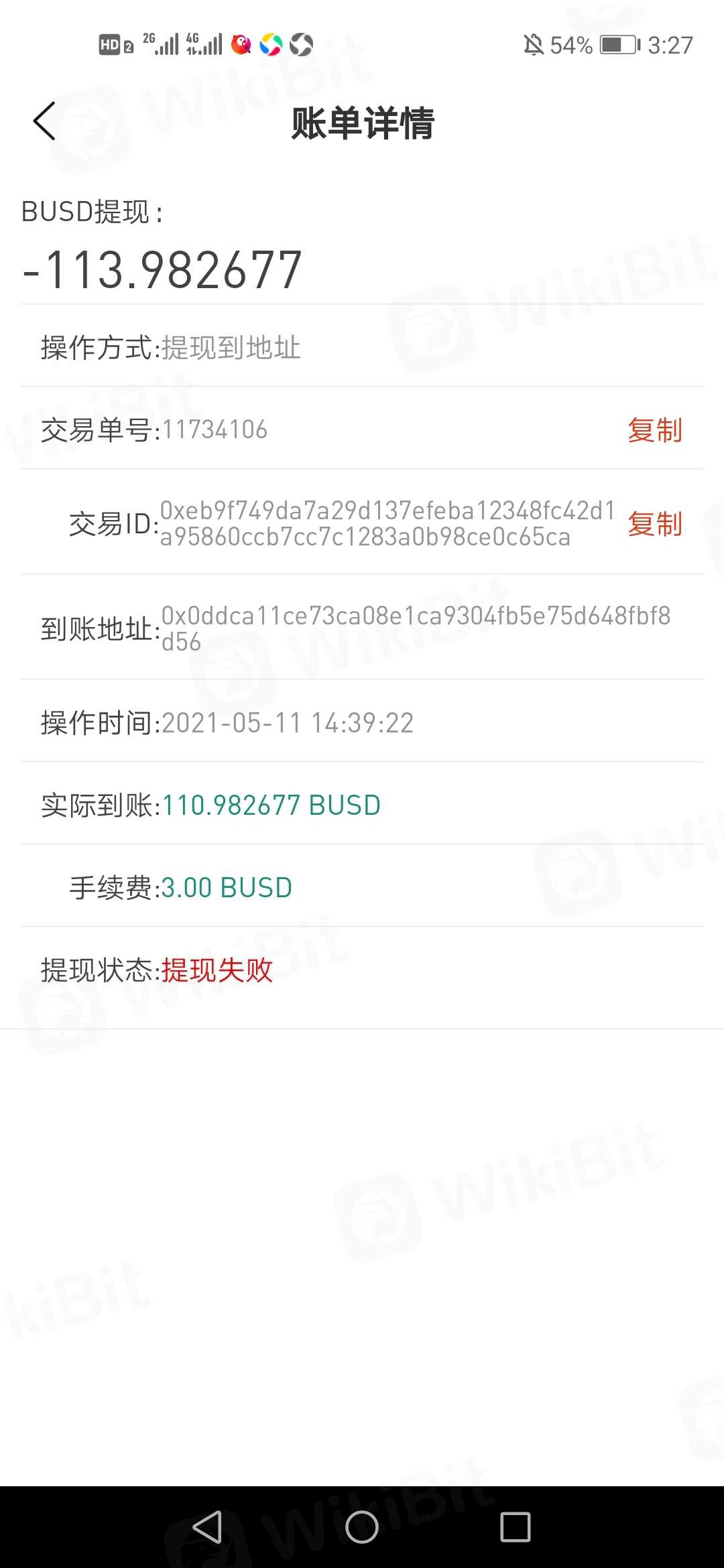Go back from the bill details page
Image resolution: width=724 pixels, height=1568 pixels.
click(x=44, y=122)
